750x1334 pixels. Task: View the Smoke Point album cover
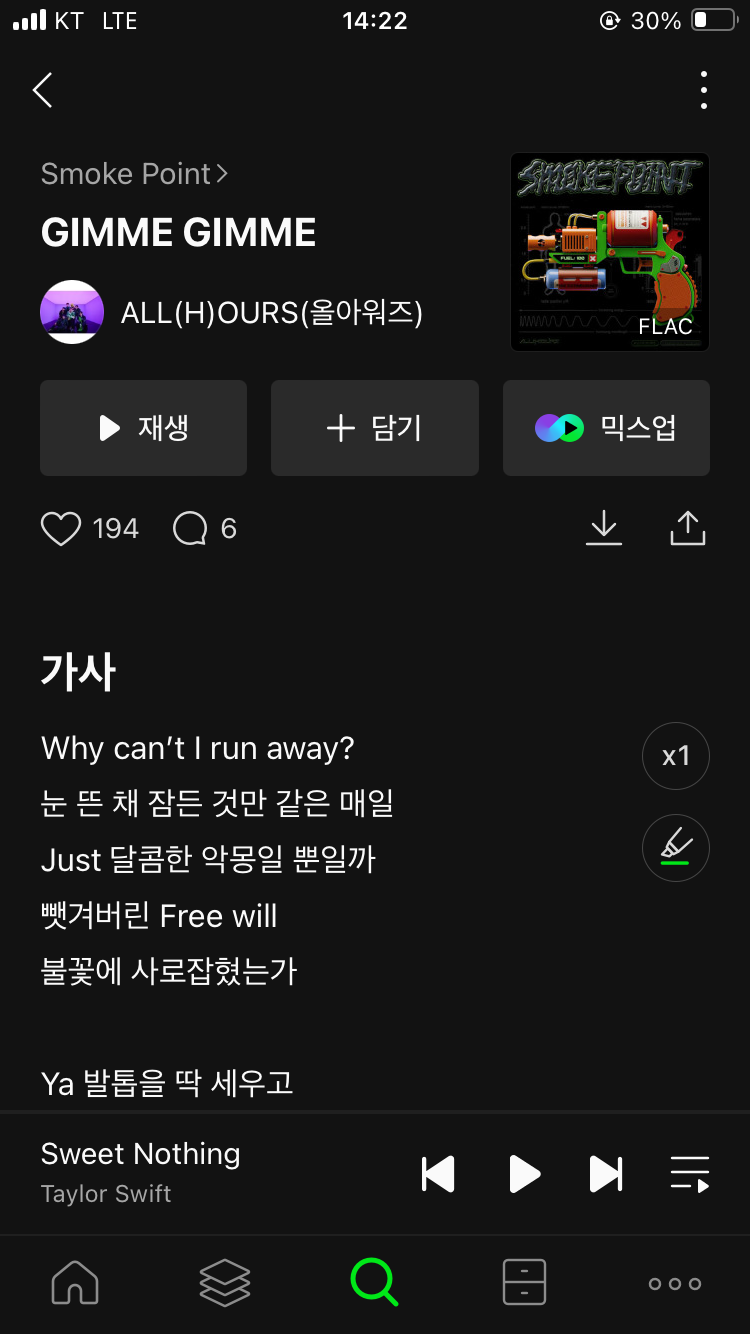coord(610,252)
